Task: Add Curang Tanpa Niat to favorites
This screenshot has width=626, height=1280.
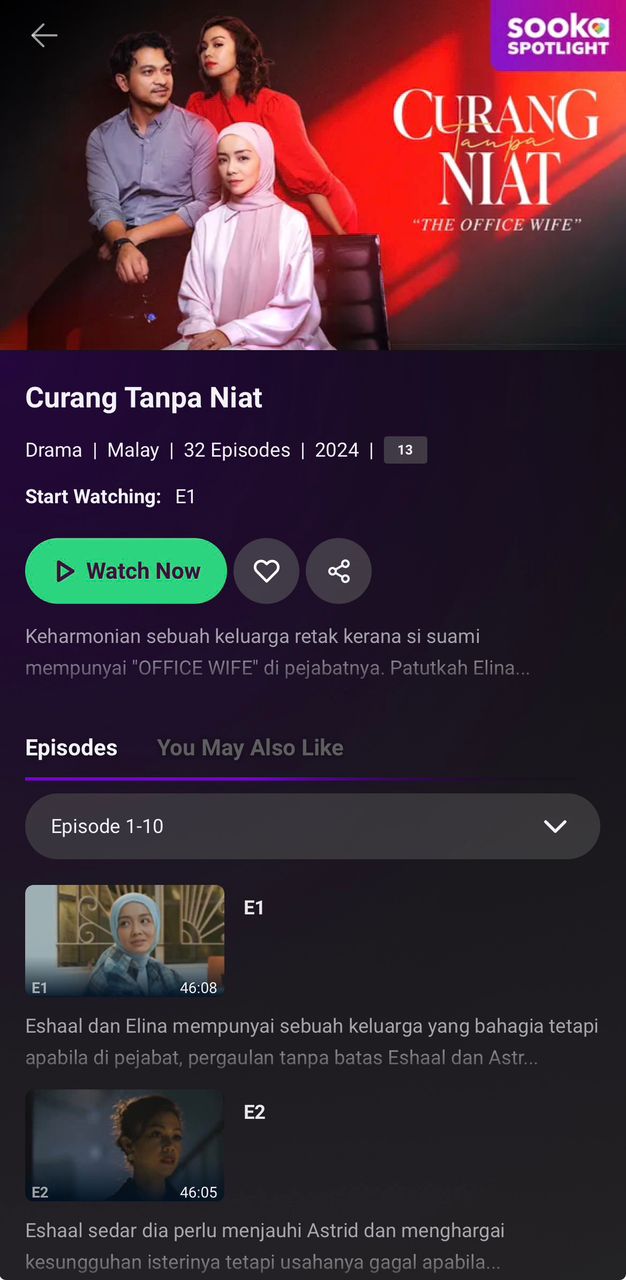Action: pyautogui.click(x=266, y=571)
